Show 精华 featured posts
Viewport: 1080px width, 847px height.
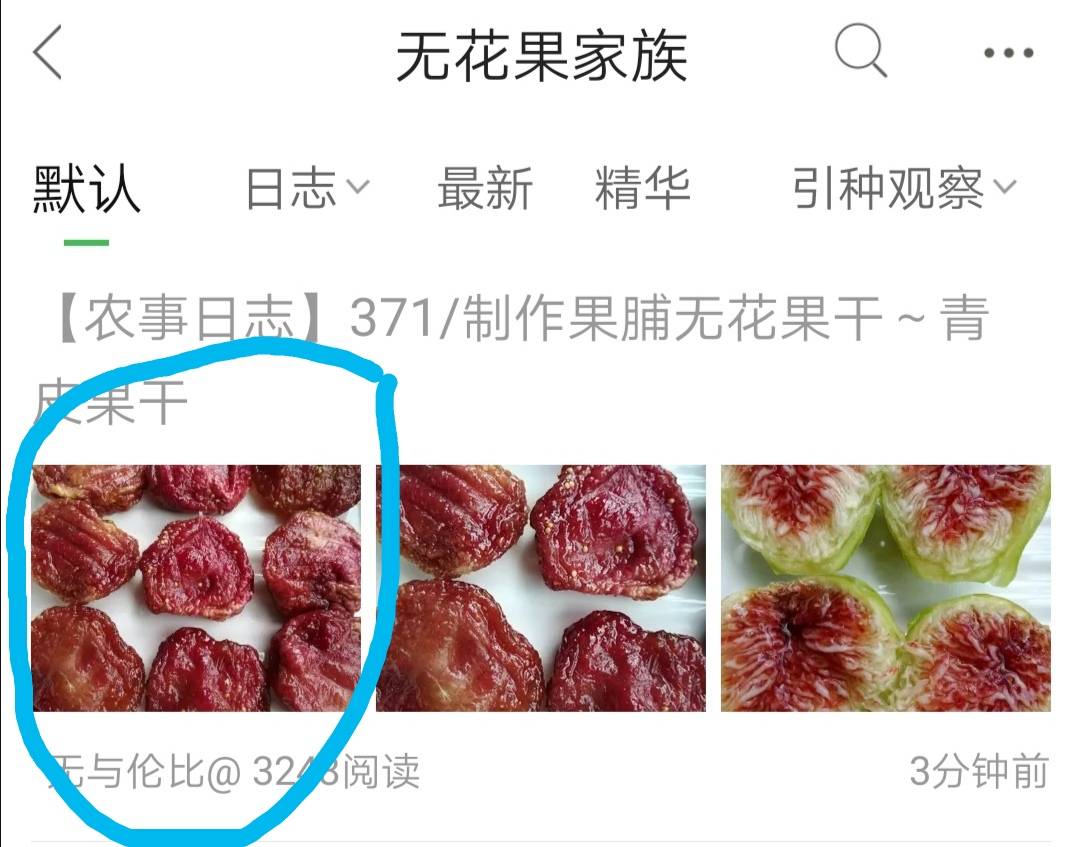(642, 189)
